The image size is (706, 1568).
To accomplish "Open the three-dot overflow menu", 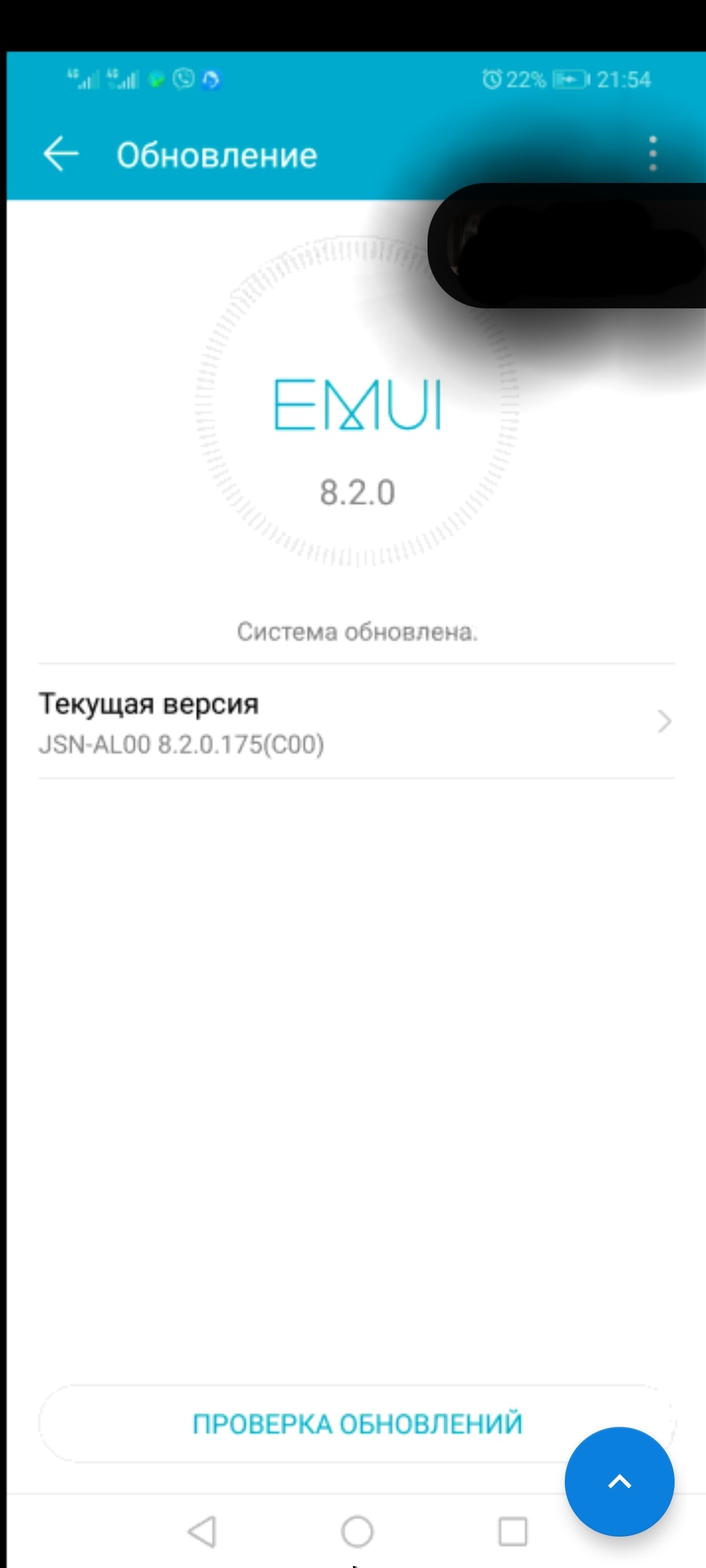I will (x=652, y=154).
